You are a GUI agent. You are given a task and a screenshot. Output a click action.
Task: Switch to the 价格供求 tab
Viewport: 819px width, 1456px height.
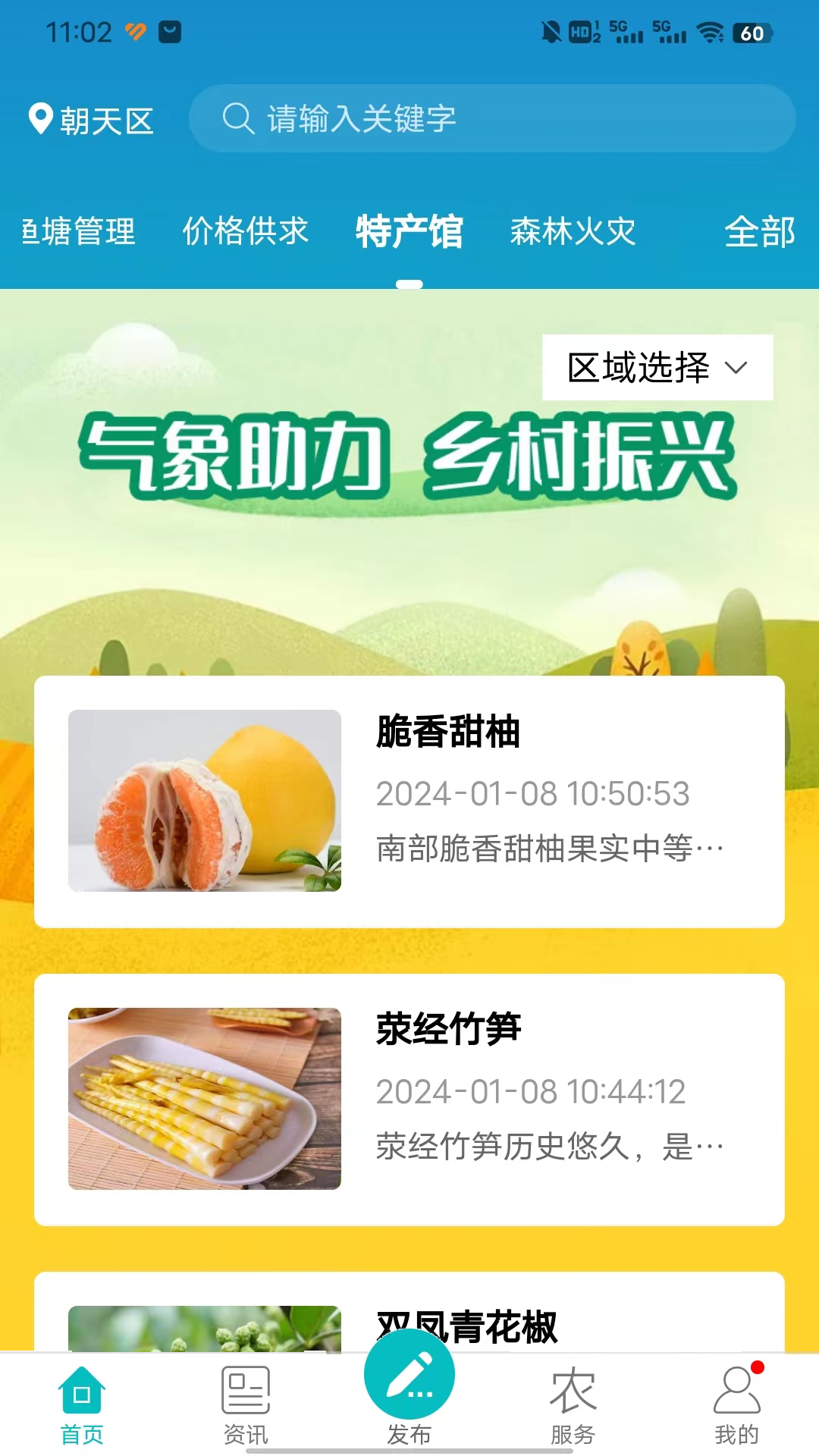246,231
